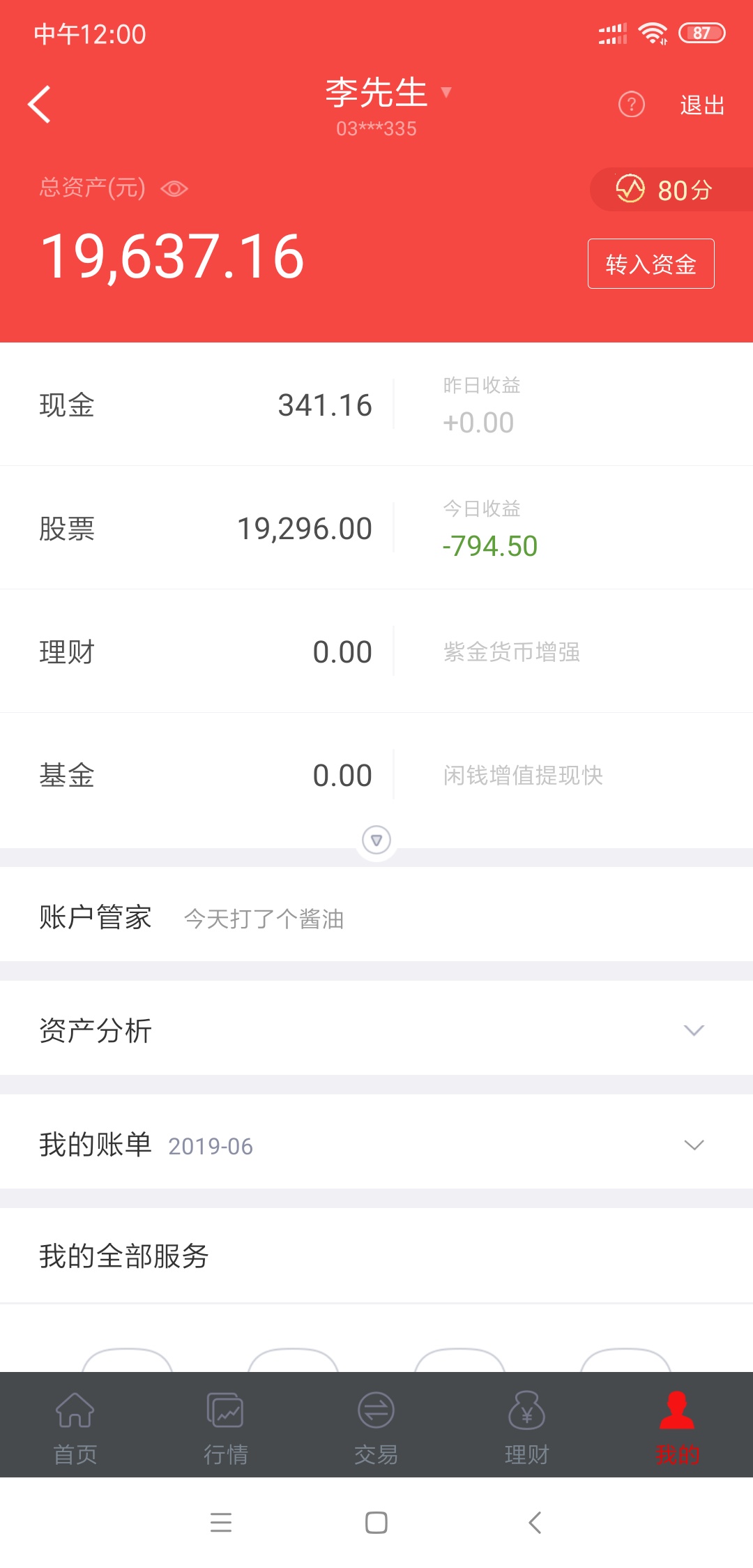The image size is (753, 1568).
Task: Toggle total assets visibility eye icon
Action: click(174, 188)
